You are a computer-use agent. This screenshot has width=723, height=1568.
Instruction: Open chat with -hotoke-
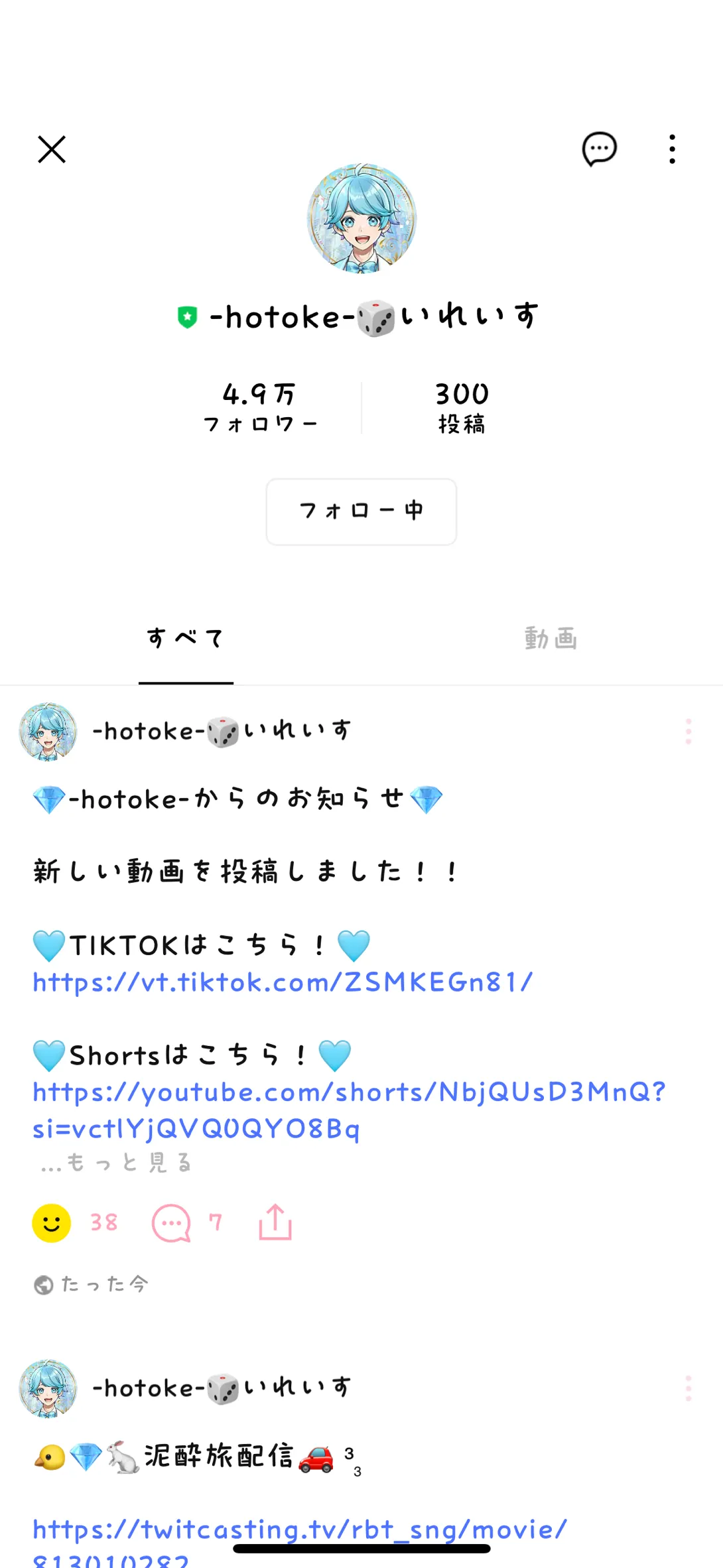tap(599, 149)
